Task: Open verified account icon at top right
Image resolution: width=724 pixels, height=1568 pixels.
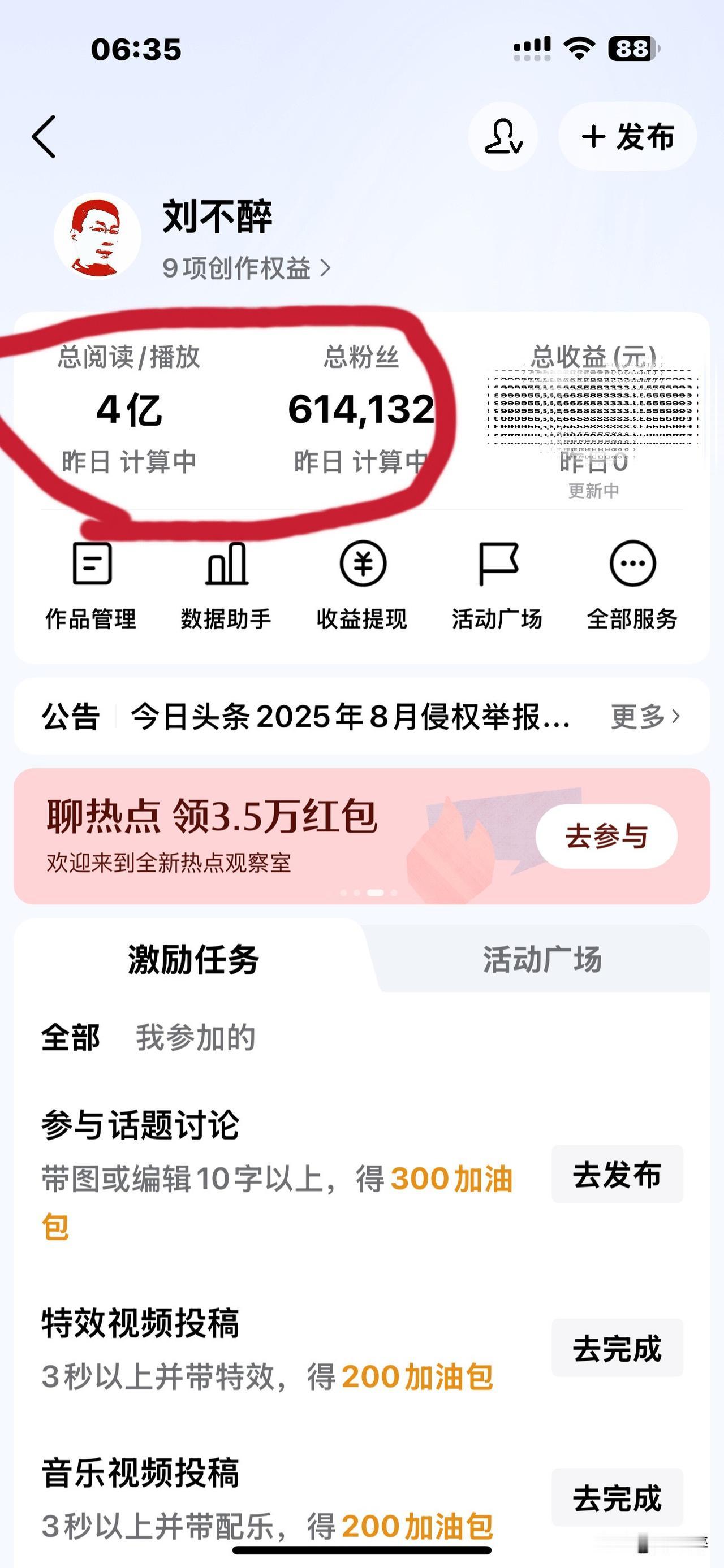Action: point(504,136)
